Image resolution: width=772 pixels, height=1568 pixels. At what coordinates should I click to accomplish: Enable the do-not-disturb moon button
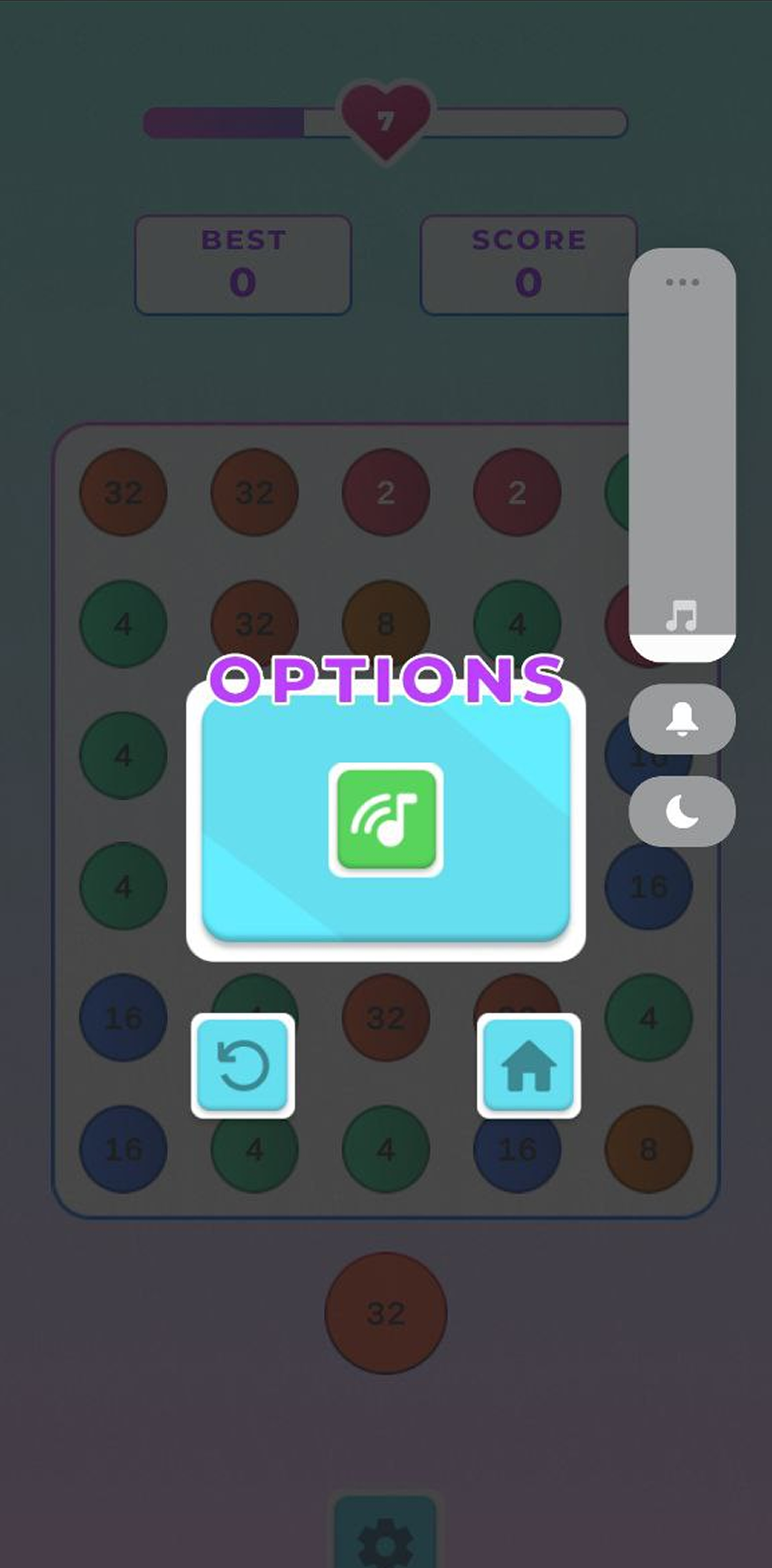tap(682, 812)
